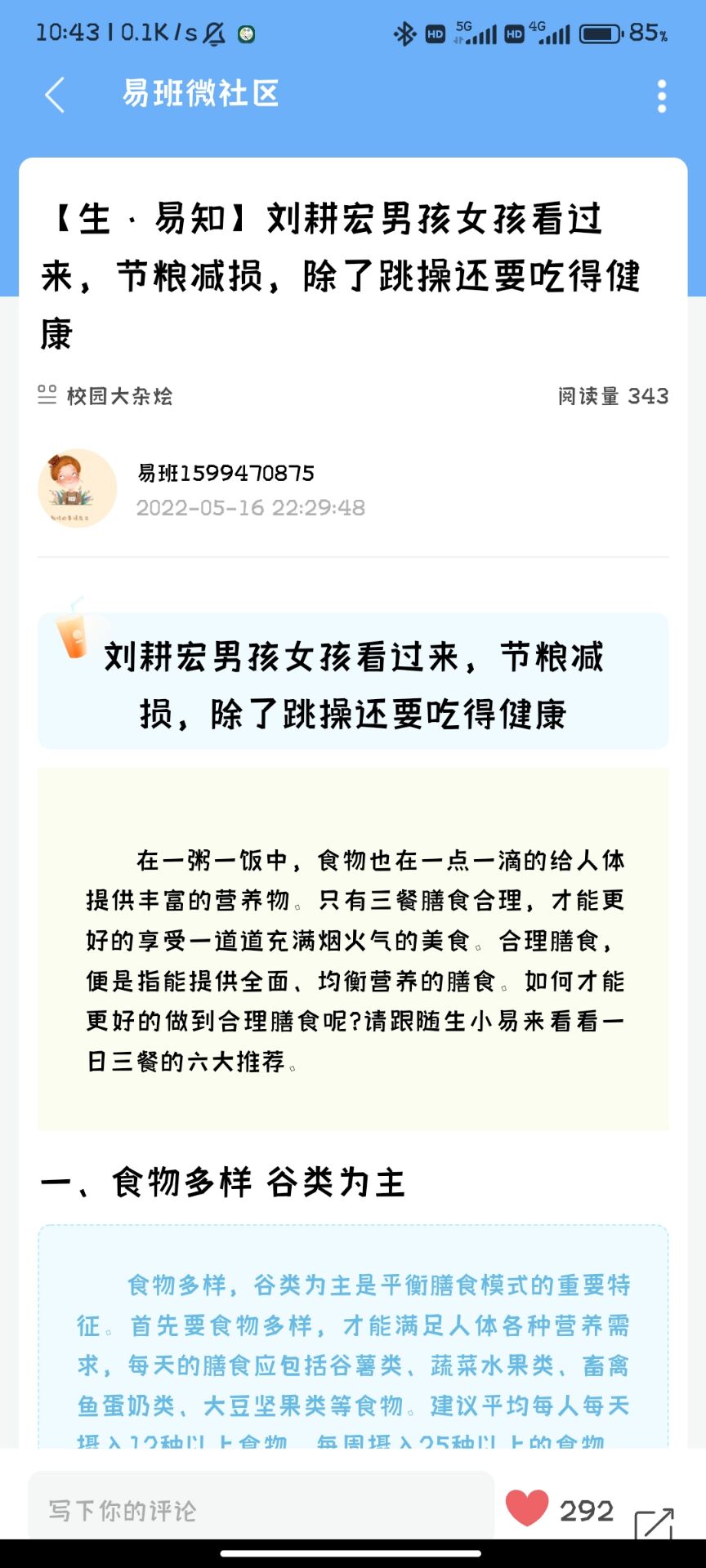706x1568 pixels.
Task: View the author avatar for 易班1599470875
Action: coord(78,488)
